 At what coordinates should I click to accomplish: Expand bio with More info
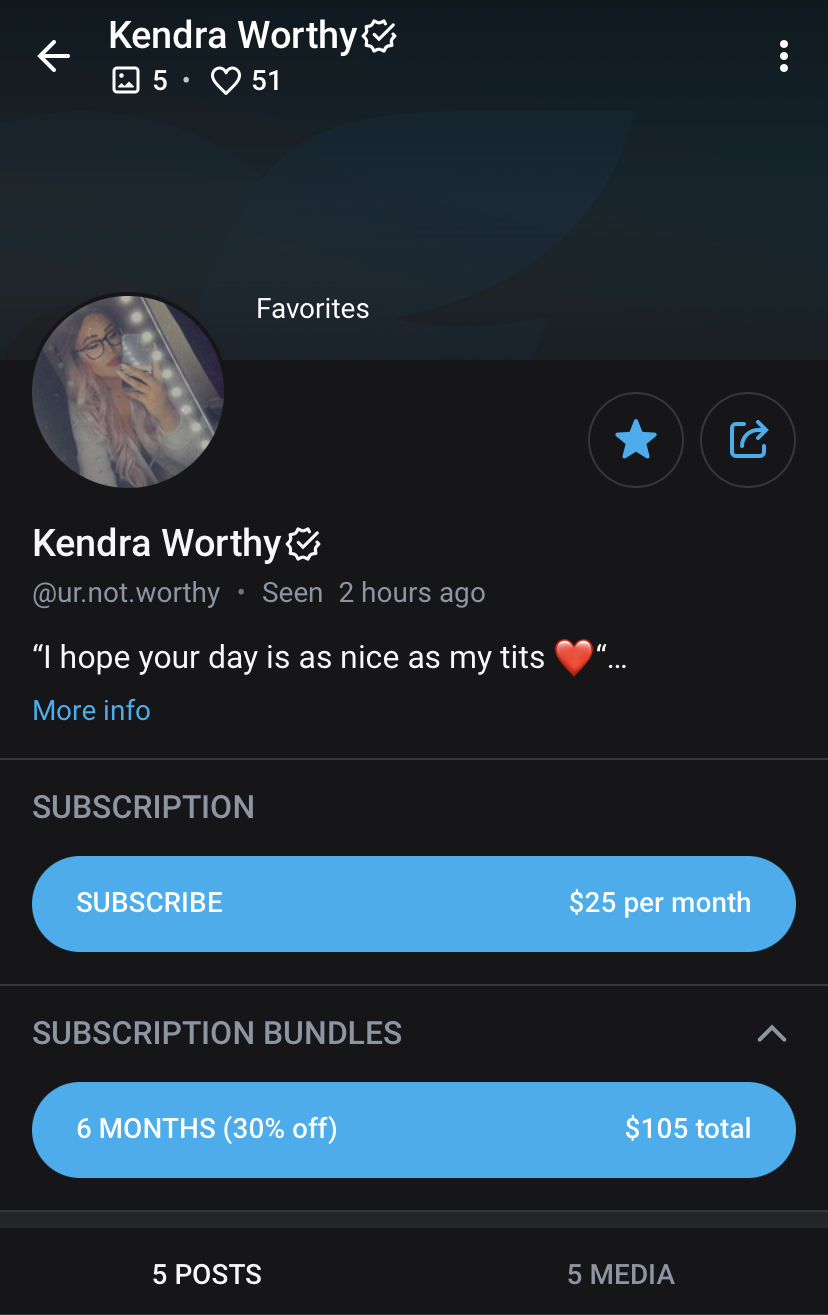(92, 711)
